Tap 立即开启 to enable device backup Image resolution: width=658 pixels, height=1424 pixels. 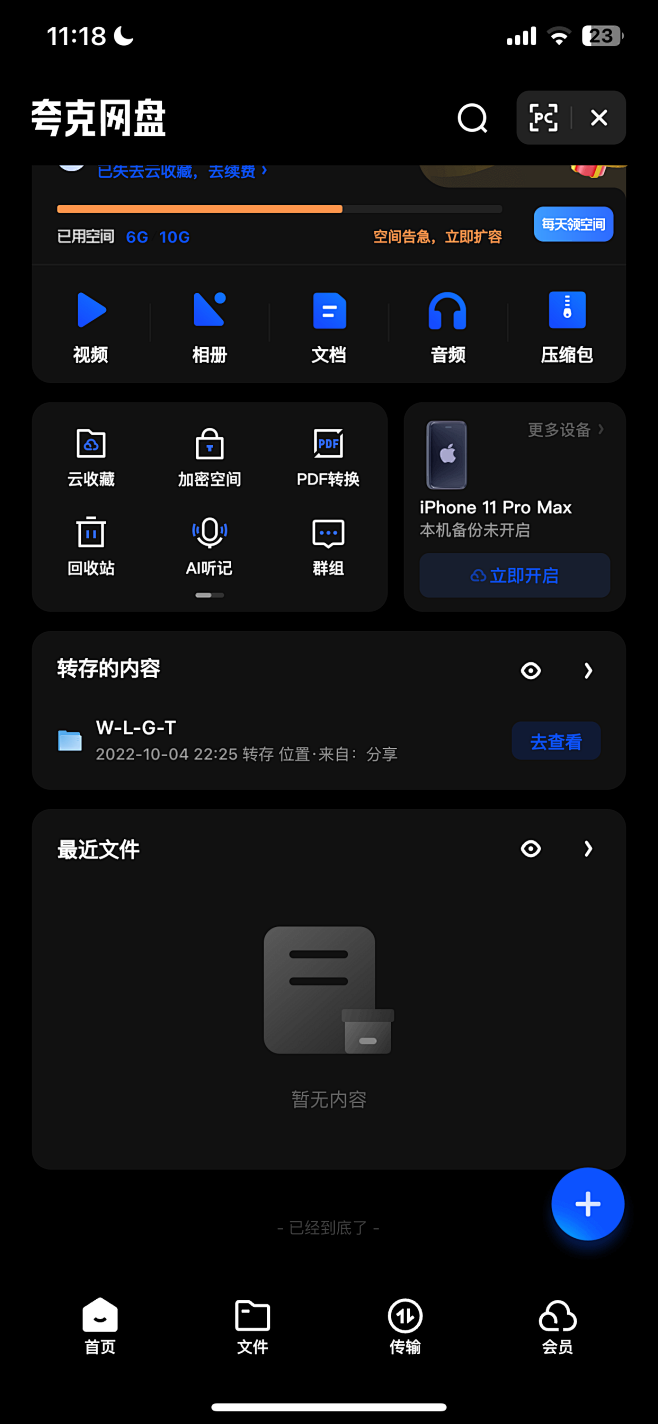515,575
